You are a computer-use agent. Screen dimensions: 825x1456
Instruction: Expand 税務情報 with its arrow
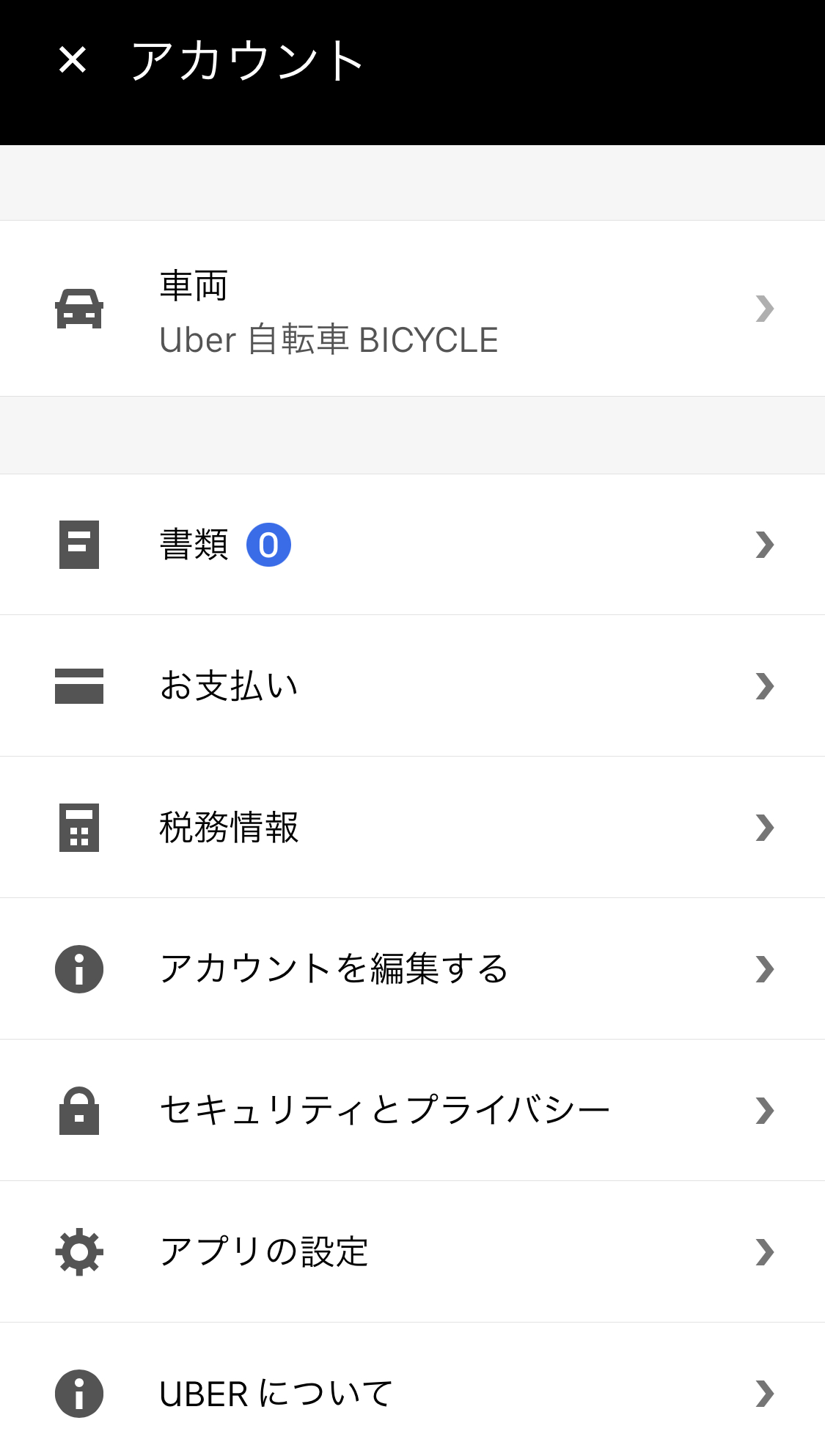click(x=765, y=827)
